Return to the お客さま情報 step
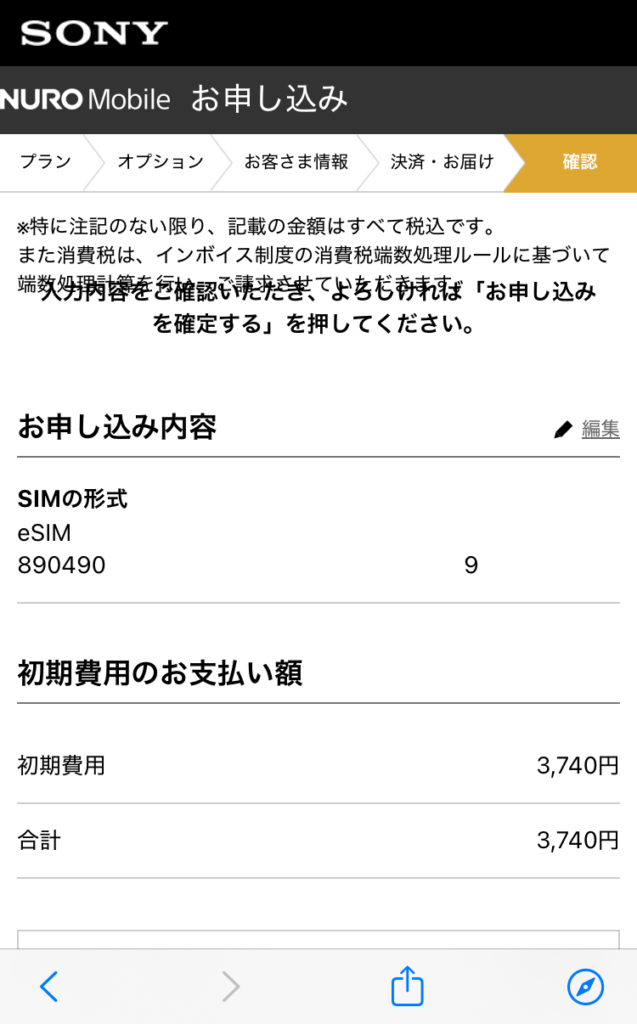The width and height of the screenshot is (637, 1024). (296, 162)
